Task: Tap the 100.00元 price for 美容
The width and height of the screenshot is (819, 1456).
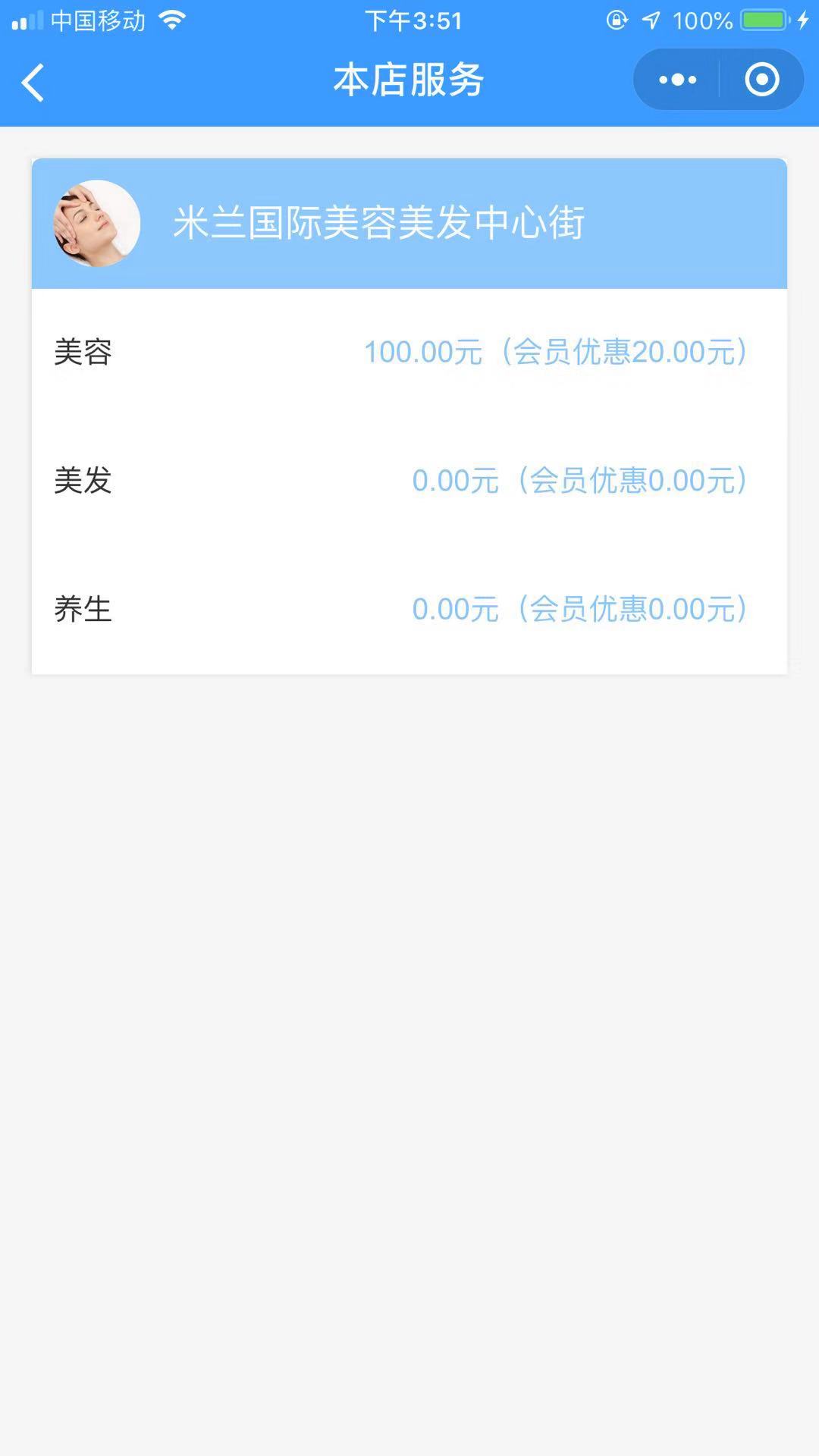Action: coord(422,352)
